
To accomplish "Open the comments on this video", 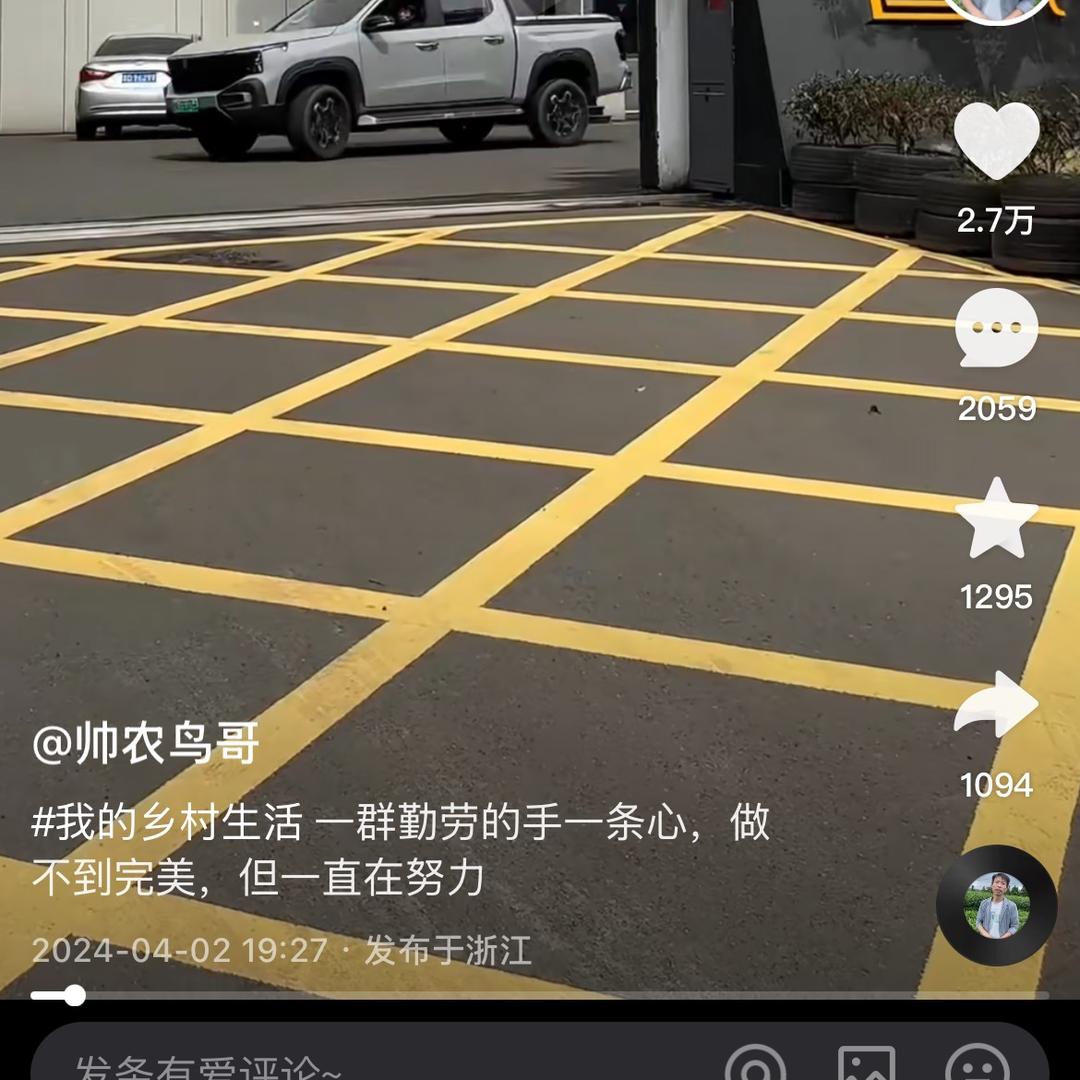I will pyautogui.click(x=996, y=329).
